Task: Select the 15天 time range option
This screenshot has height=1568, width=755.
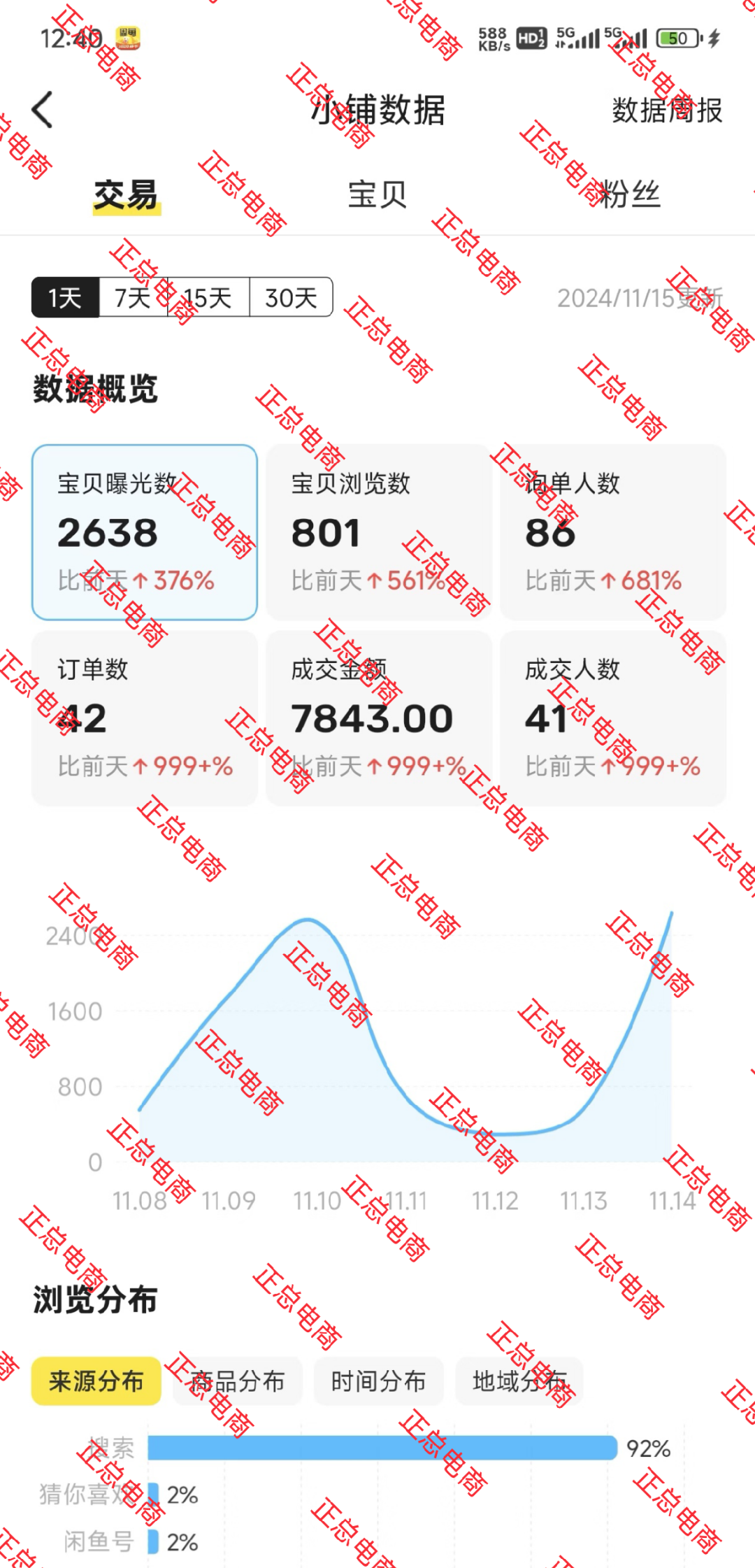Action: [210, 297]
